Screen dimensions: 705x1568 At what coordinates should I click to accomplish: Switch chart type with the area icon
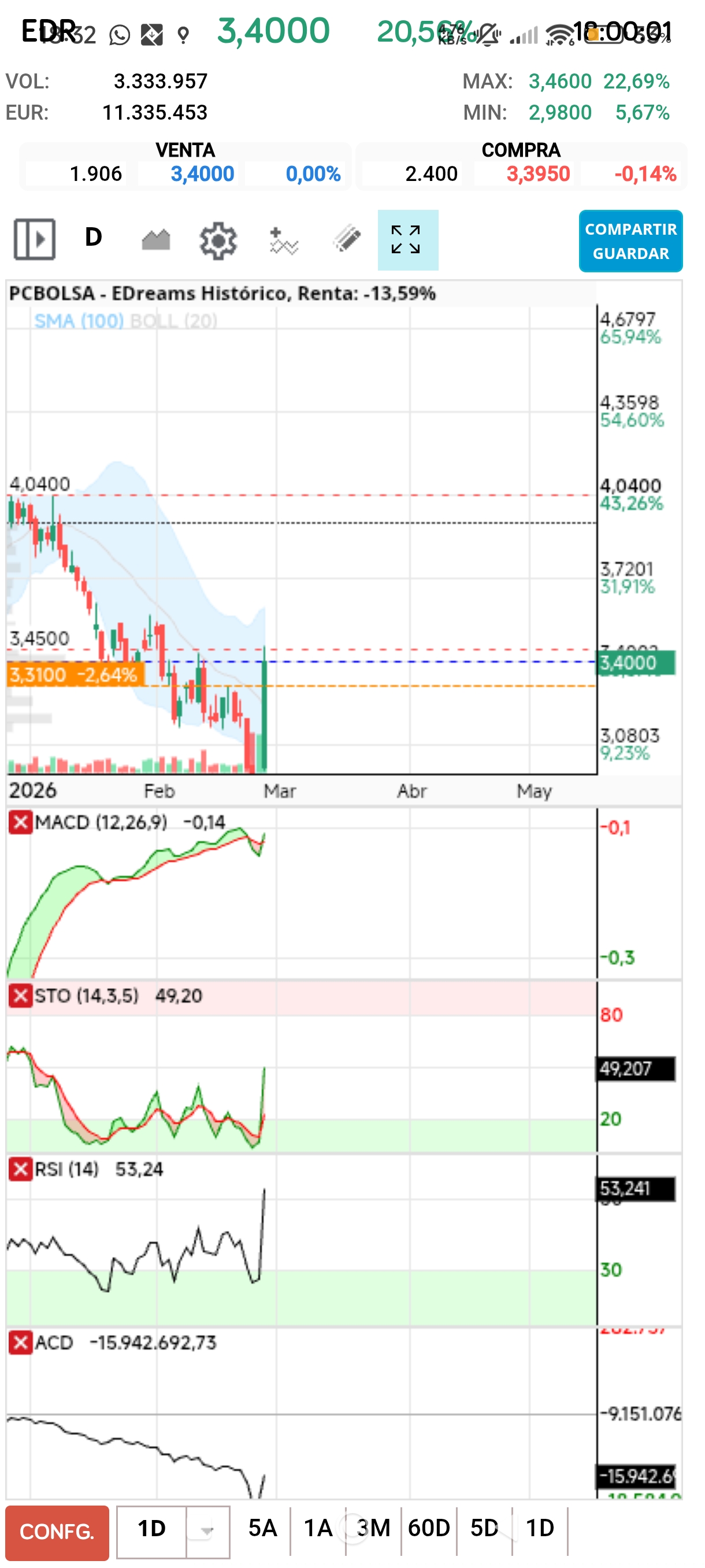[155, 240]
